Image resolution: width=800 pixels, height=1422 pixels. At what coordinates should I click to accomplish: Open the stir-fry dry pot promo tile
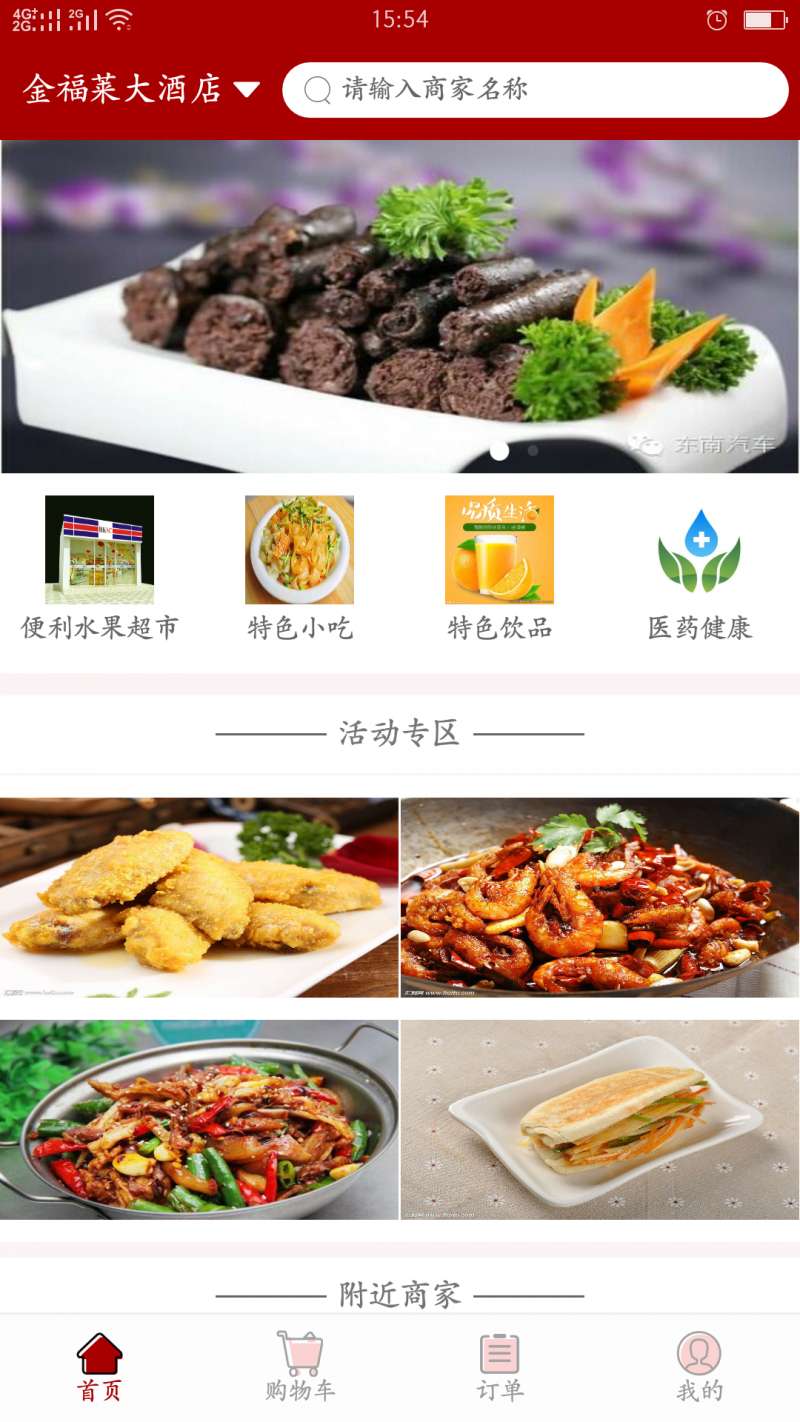pyautogui.click(x=199, y=1119)
